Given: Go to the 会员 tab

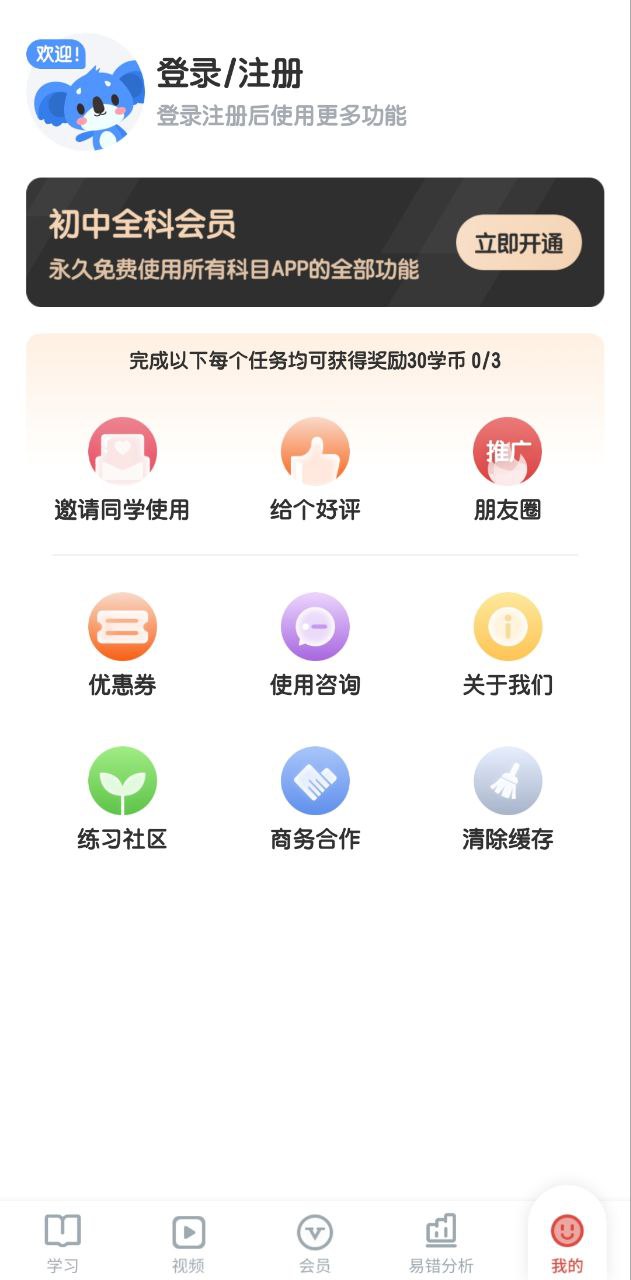Looking at the screenshot, I should (315, 1241).
